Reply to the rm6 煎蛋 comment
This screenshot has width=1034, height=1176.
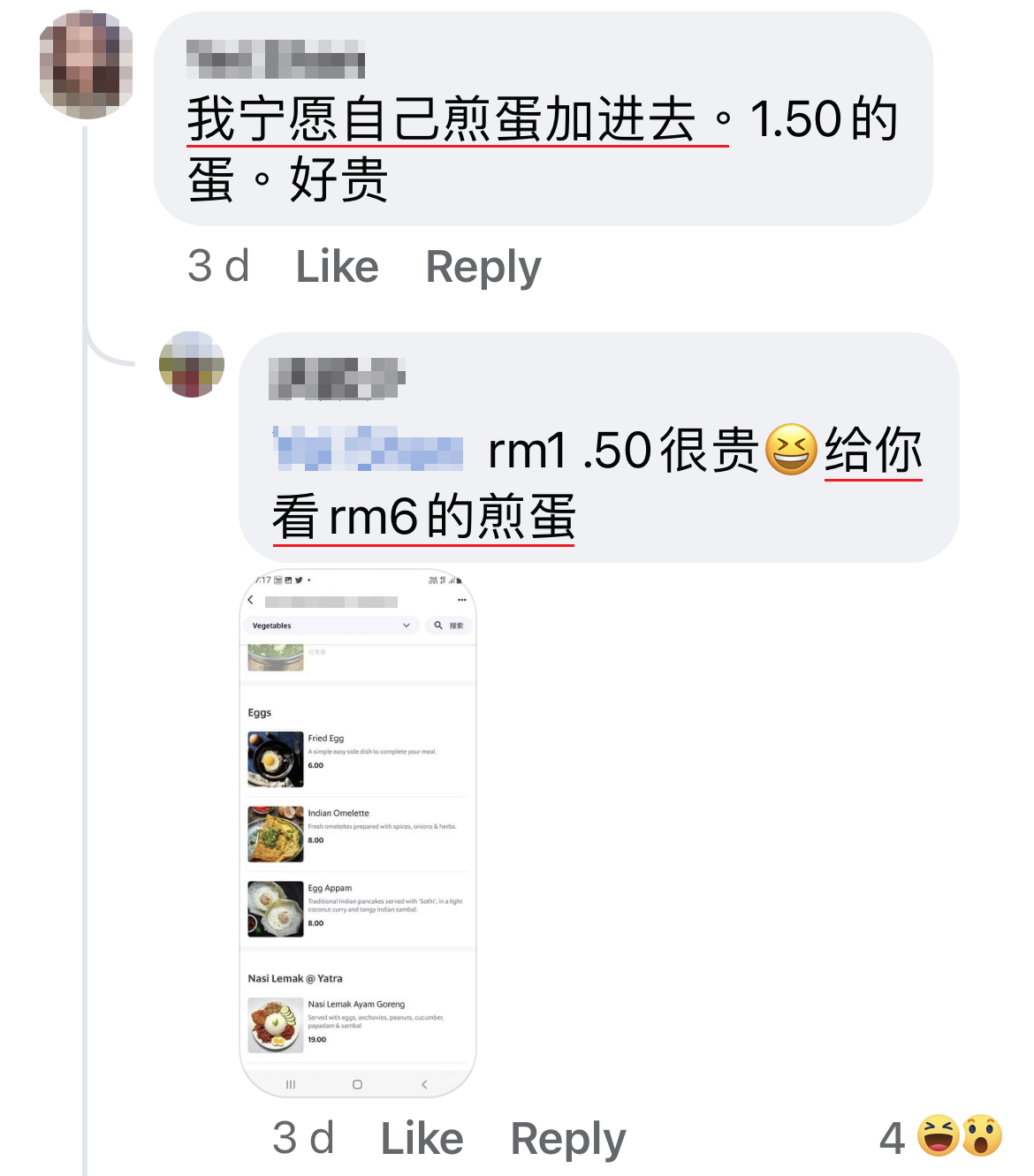[567, 1138]
